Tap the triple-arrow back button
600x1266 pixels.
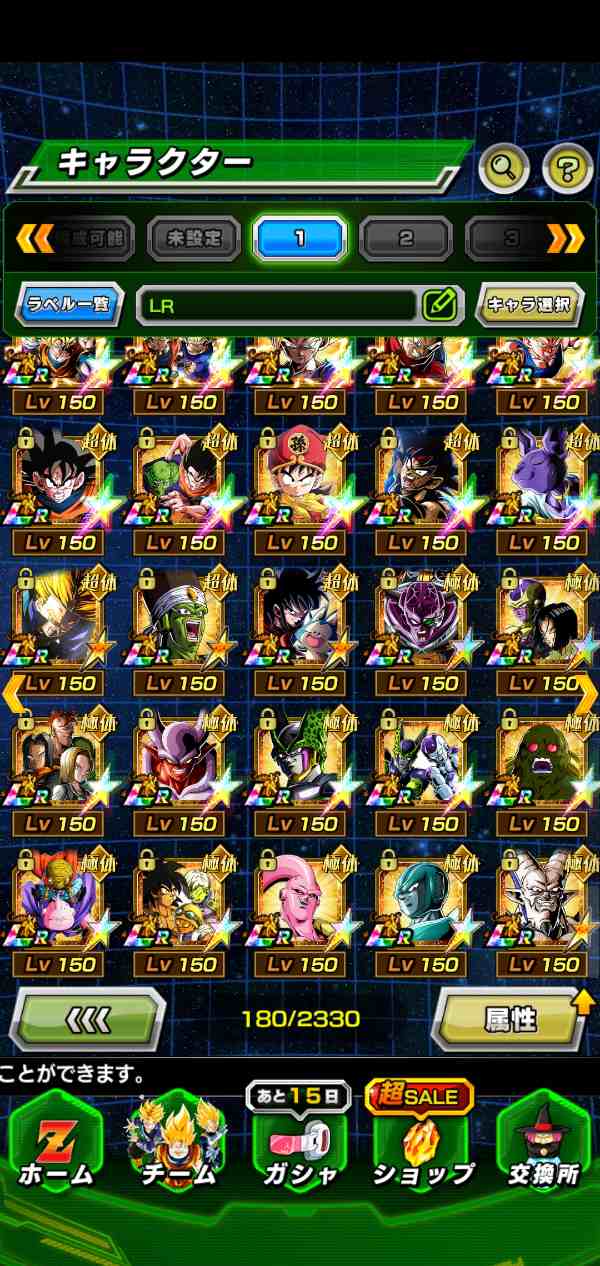[87, 1019]
